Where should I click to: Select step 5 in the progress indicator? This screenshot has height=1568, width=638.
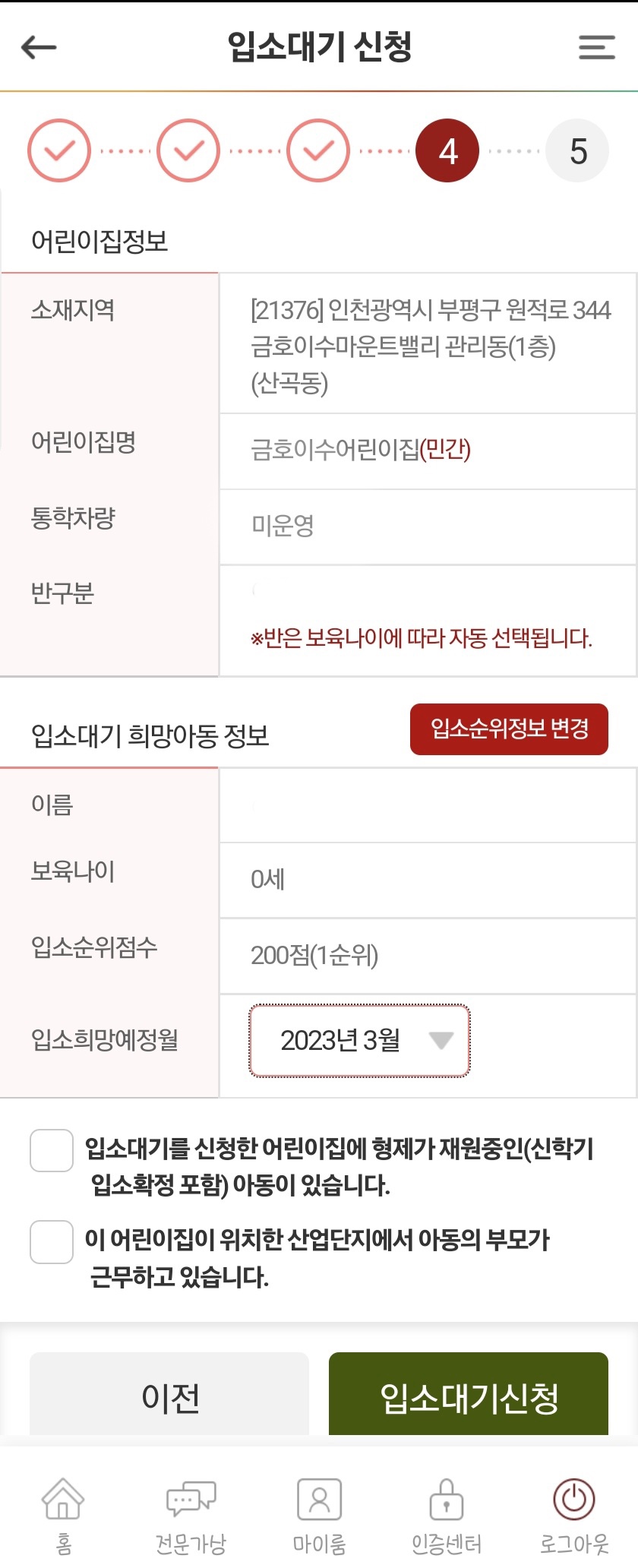[576, 150]
